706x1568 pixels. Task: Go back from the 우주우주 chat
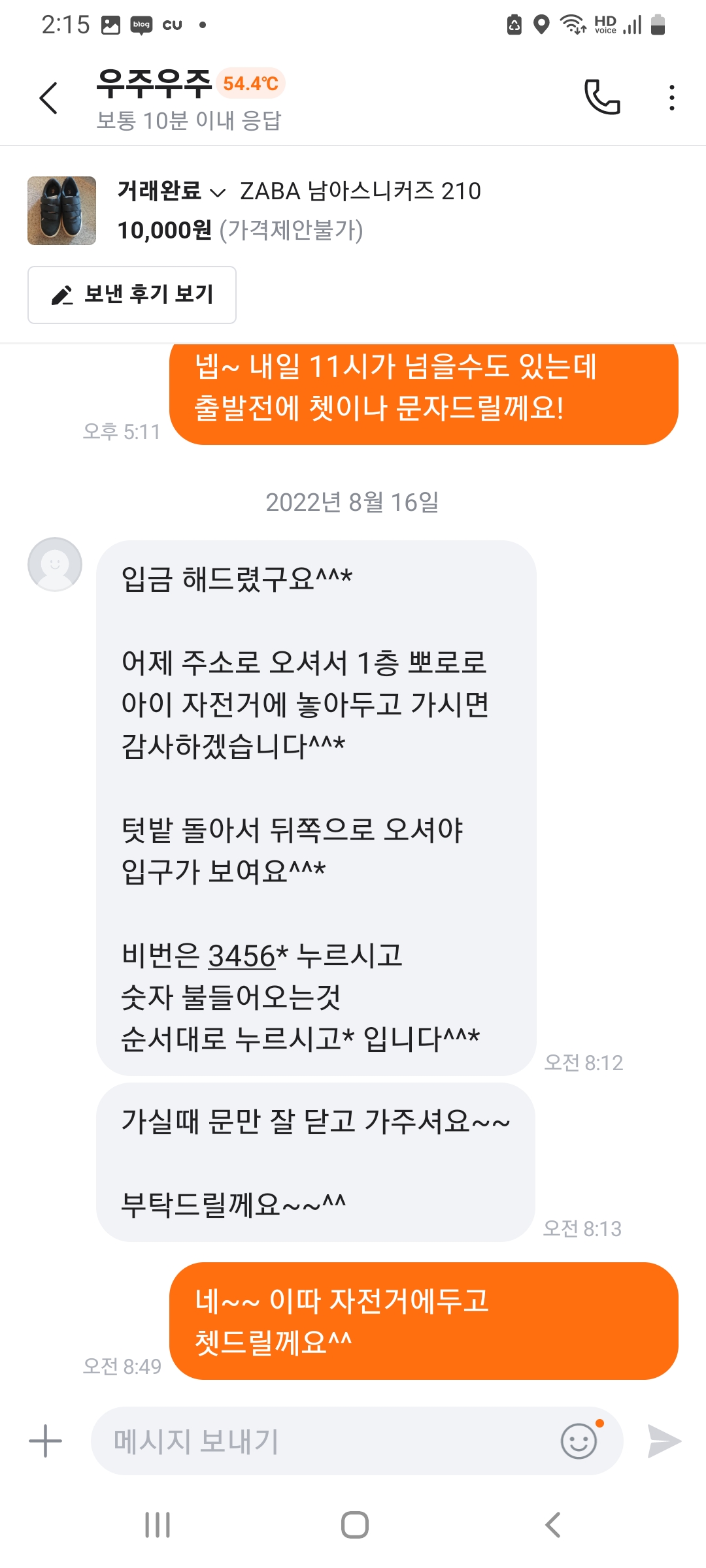coord(49,98)
